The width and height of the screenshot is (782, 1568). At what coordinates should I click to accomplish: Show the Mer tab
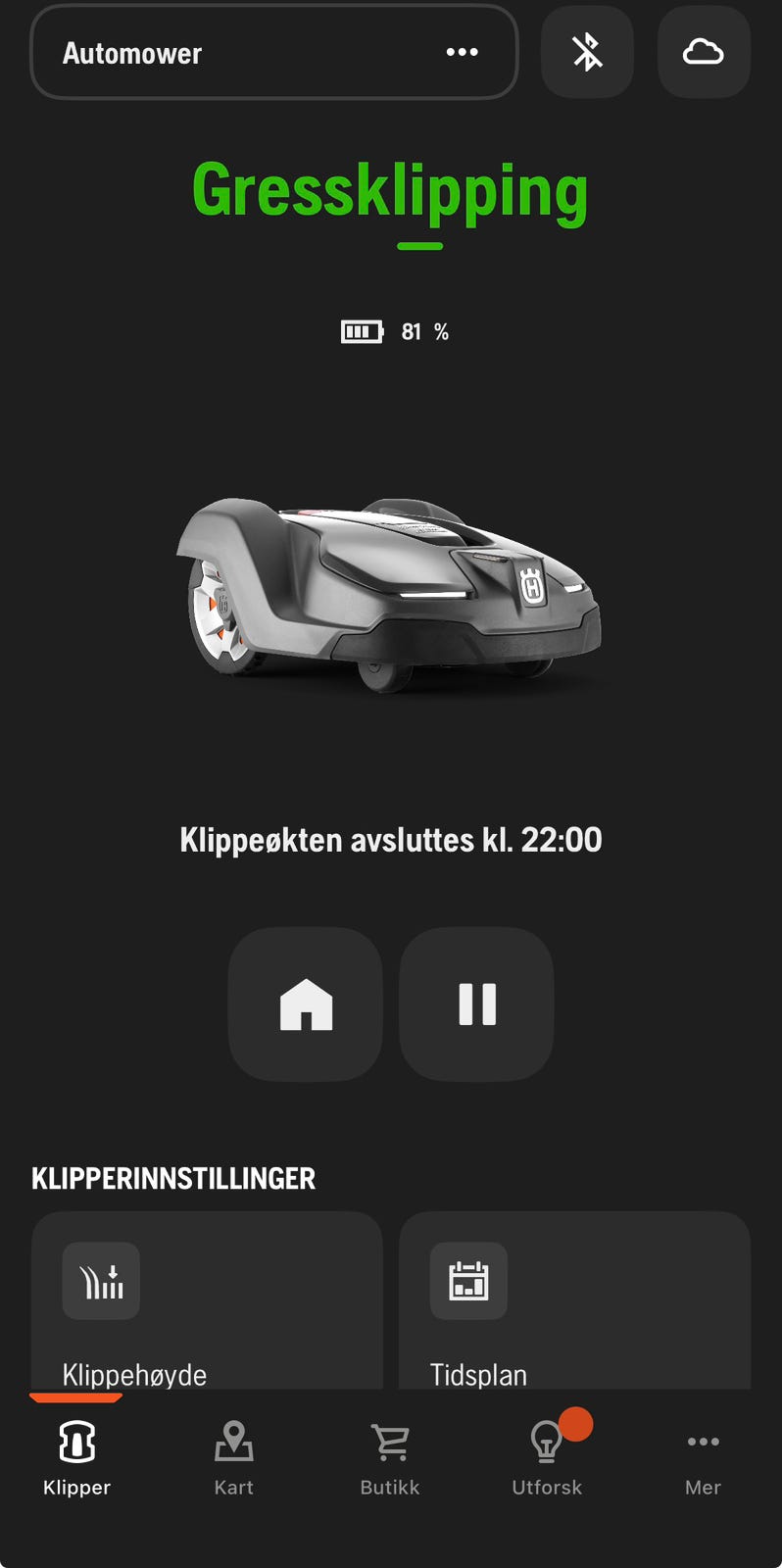(x=703, y=1458)
